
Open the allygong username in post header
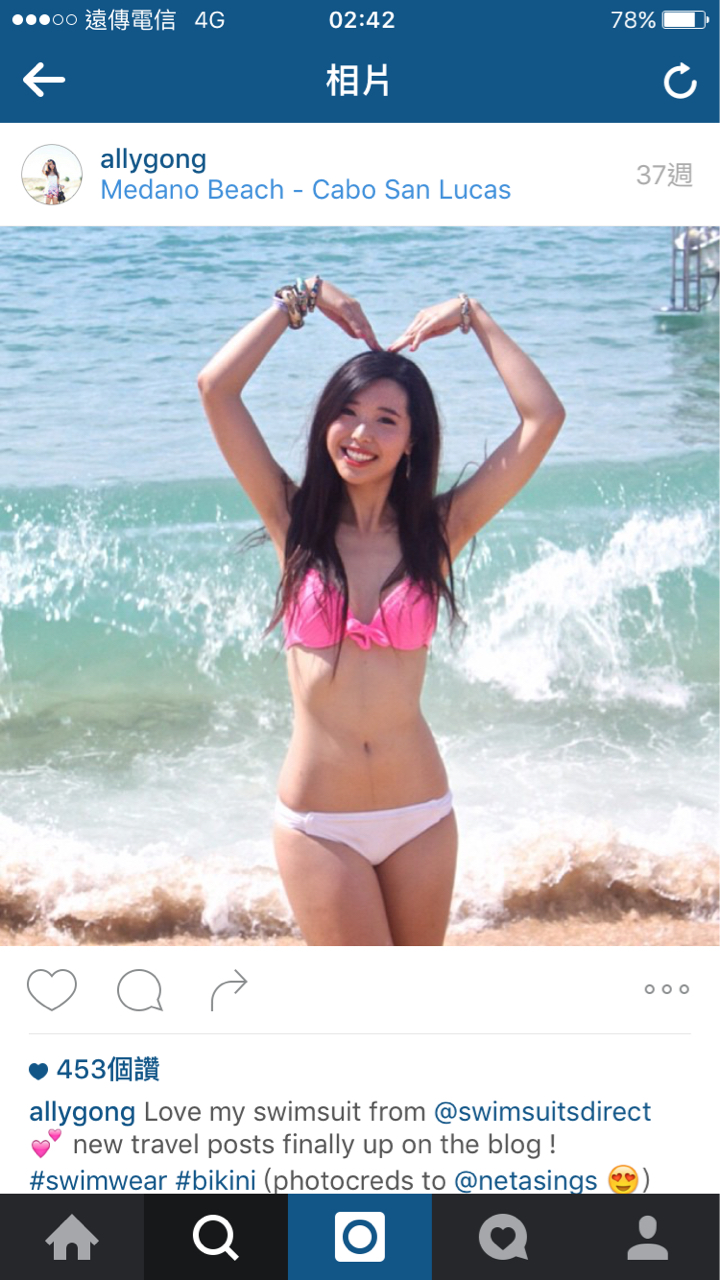point(153,159)
